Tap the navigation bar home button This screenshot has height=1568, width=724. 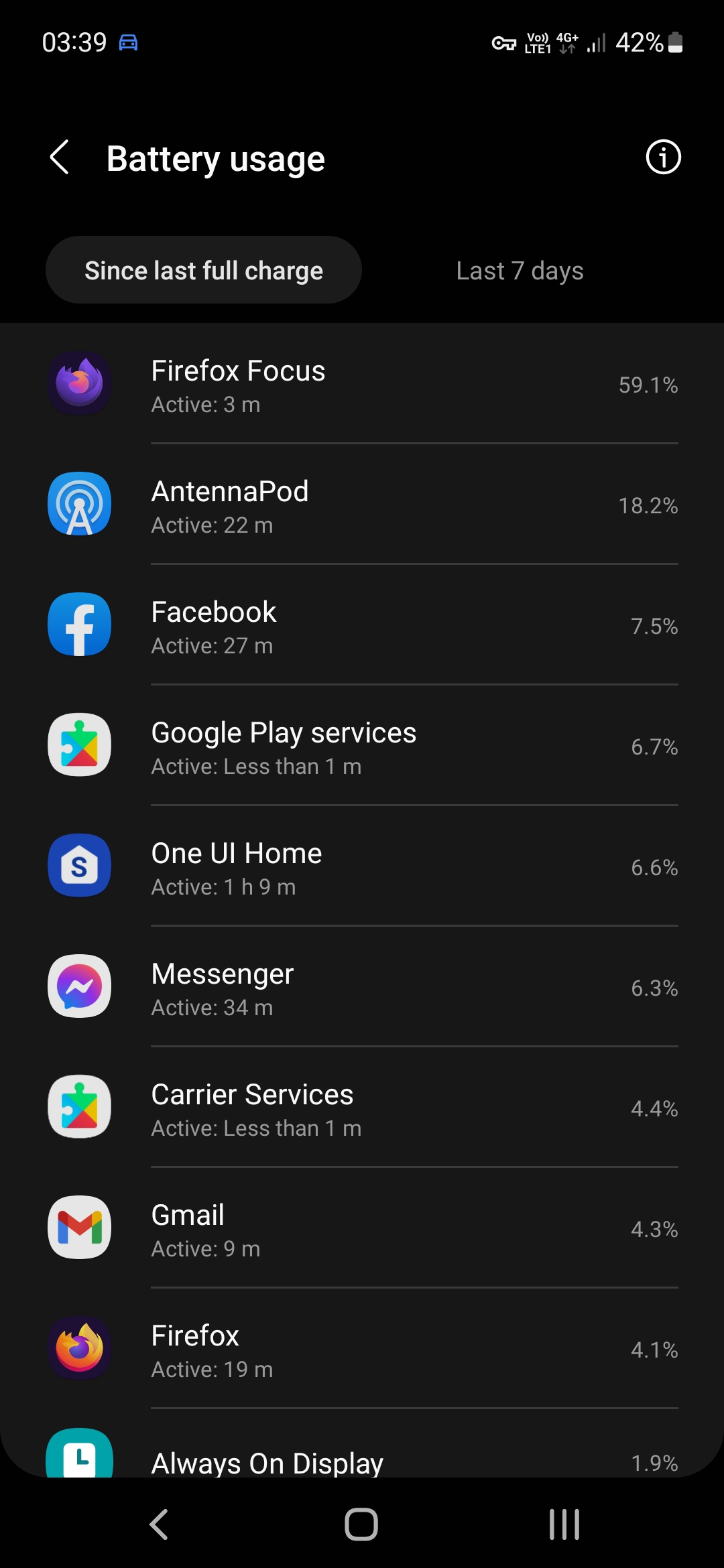pos(362,1522)
